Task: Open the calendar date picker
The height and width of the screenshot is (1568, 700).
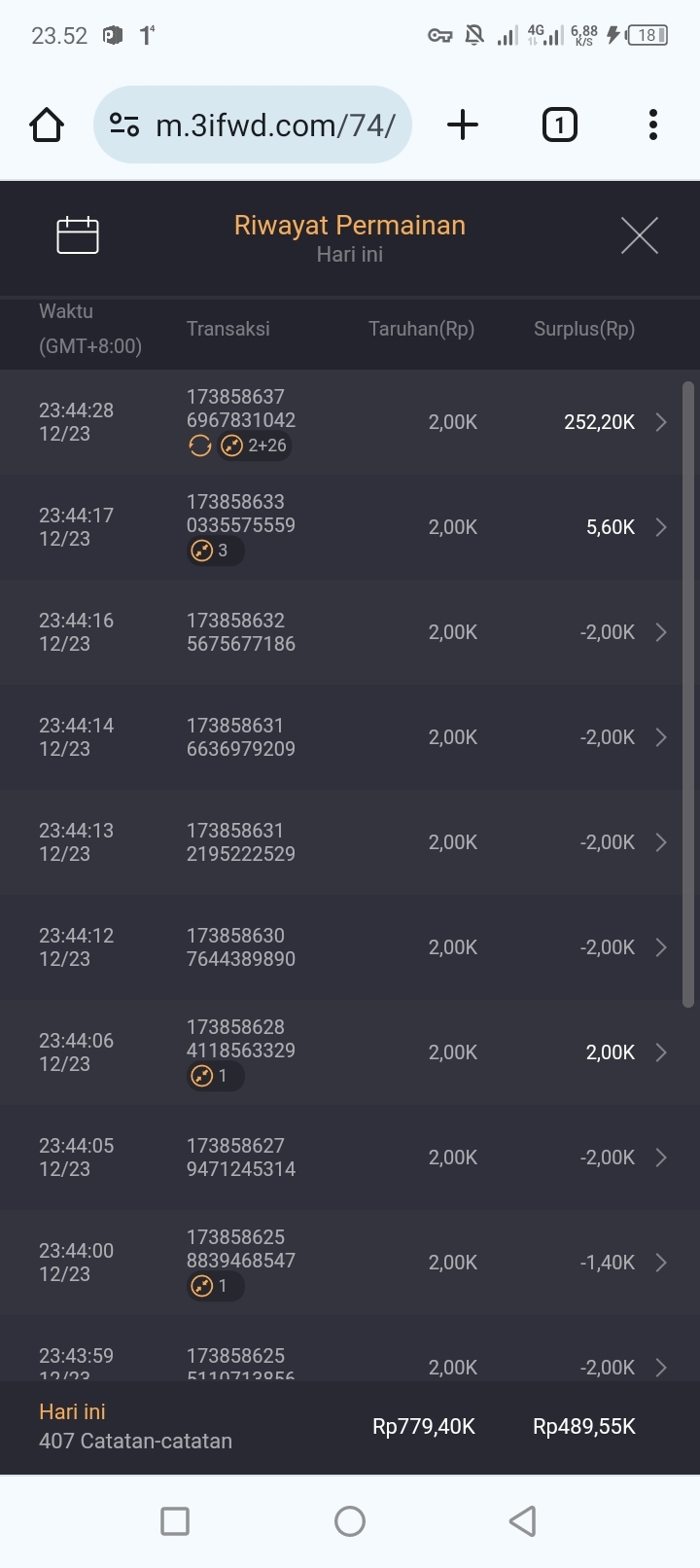Action: coord(78,235)
